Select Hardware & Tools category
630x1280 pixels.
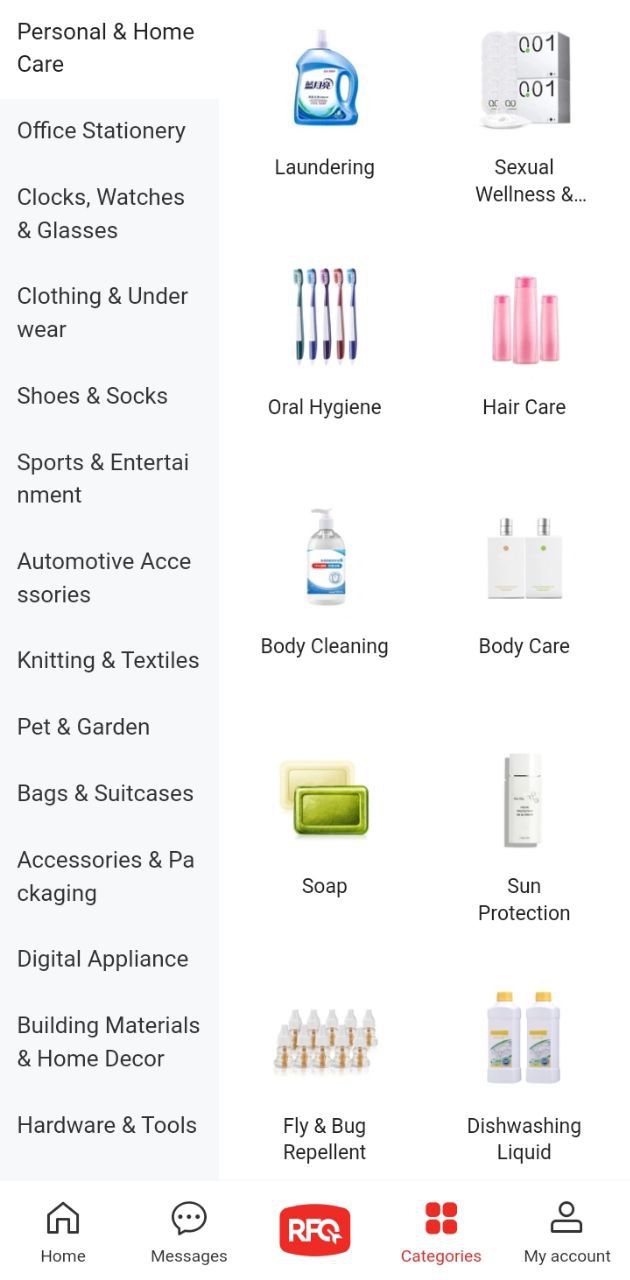[107, 1125]
